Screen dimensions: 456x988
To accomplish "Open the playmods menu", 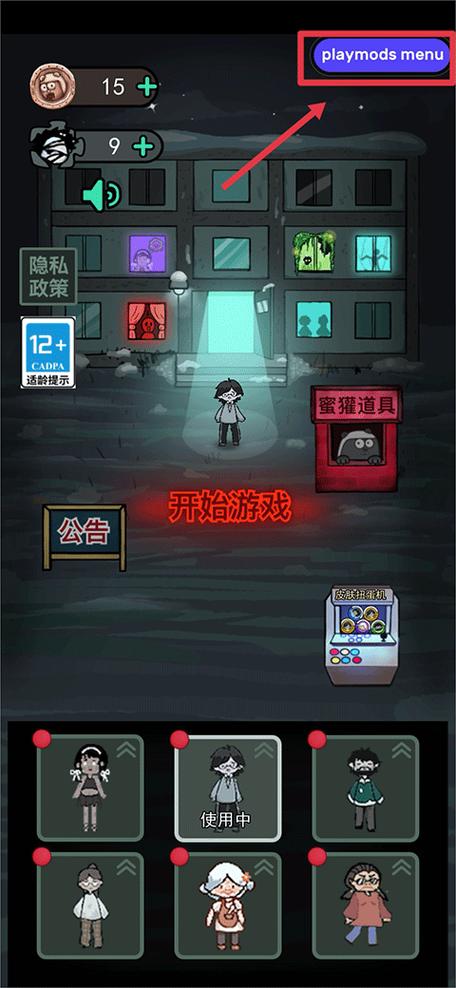I will pyautogui.click(x=382, y=55).
